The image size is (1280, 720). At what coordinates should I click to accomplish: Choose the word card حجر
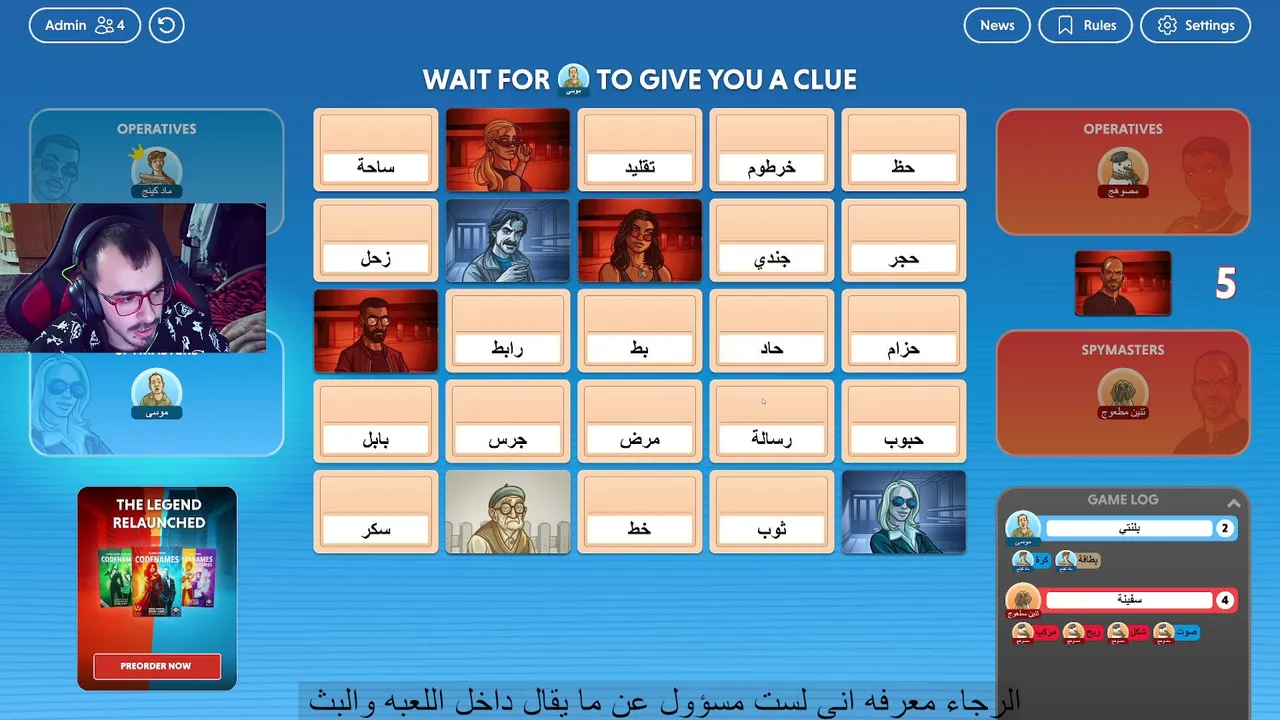tap(904, 241)
